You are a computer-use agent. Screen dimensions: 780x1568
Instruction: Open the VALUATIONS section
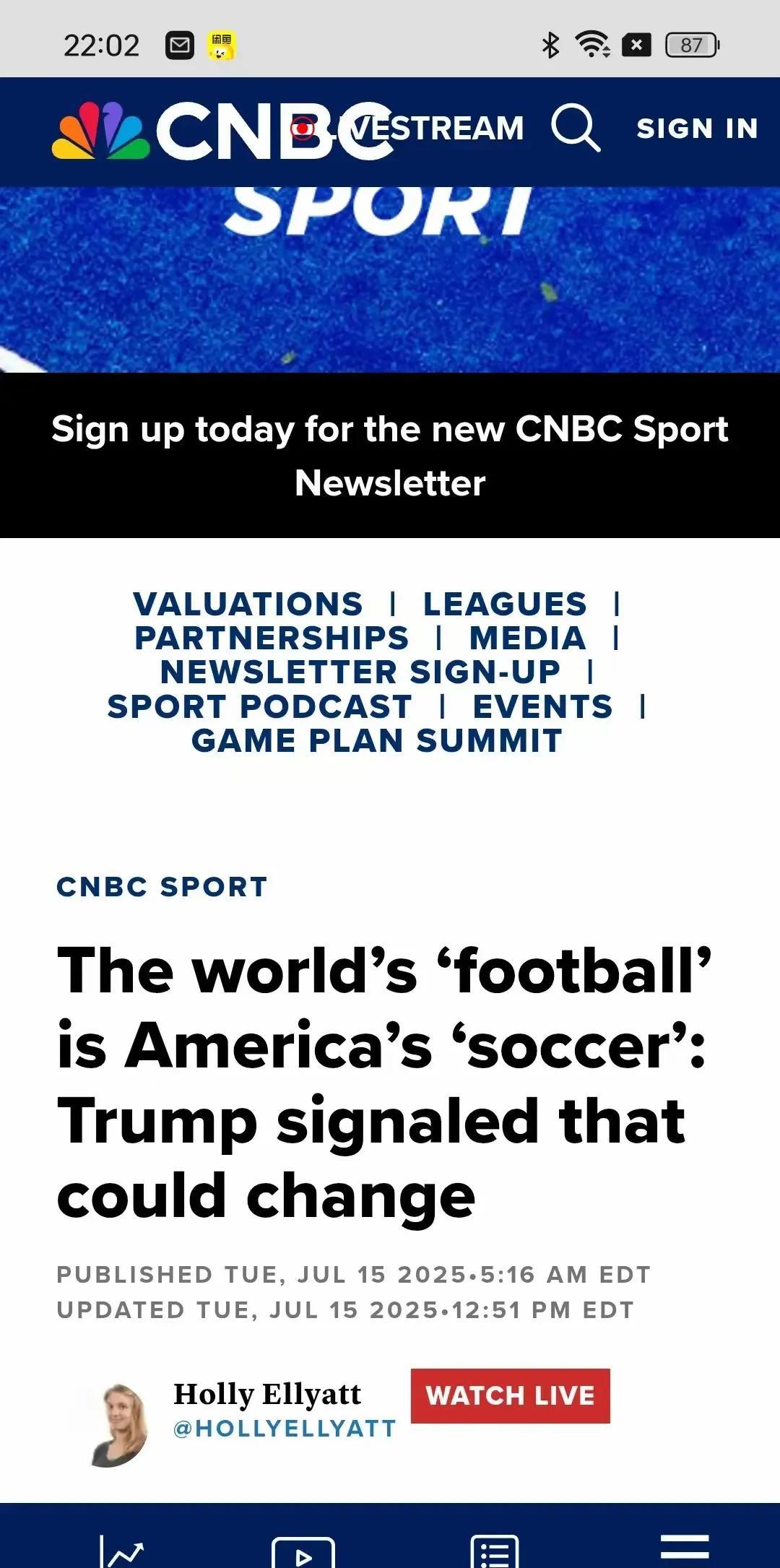tap(249, 605)
